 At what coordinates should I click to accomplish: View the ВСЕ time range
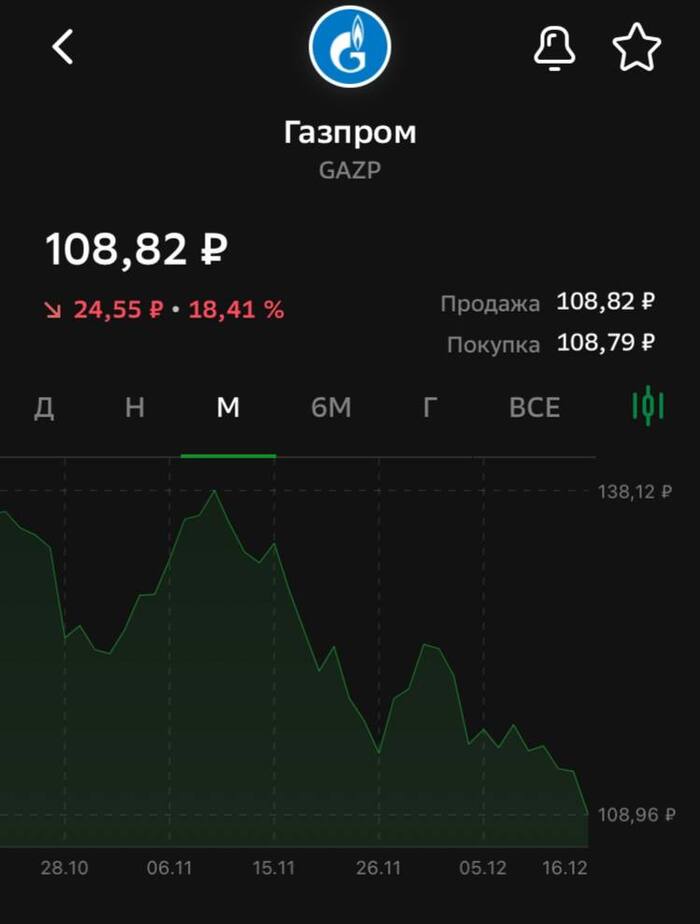(535, 408)
